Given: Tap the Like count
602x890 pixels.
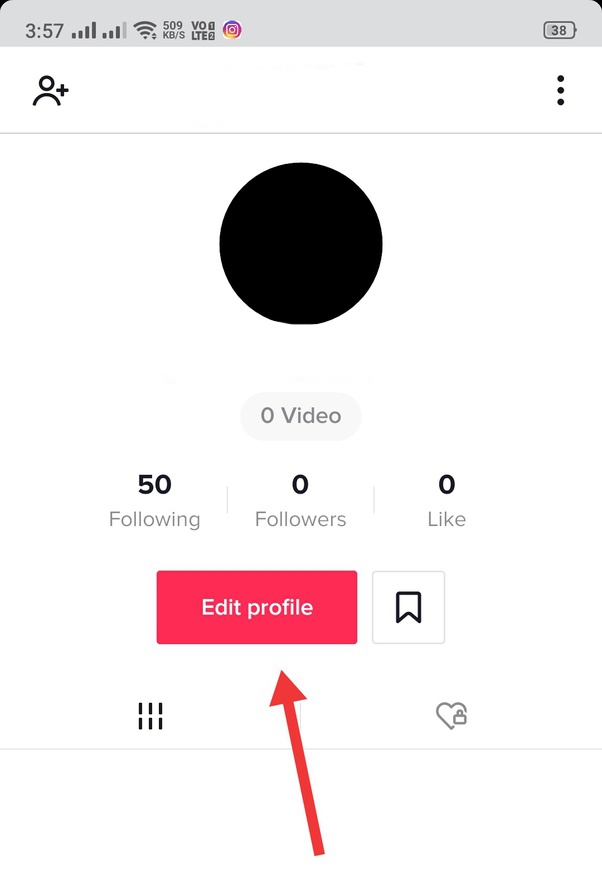Looking at the screenshot, I should point(446,501).
